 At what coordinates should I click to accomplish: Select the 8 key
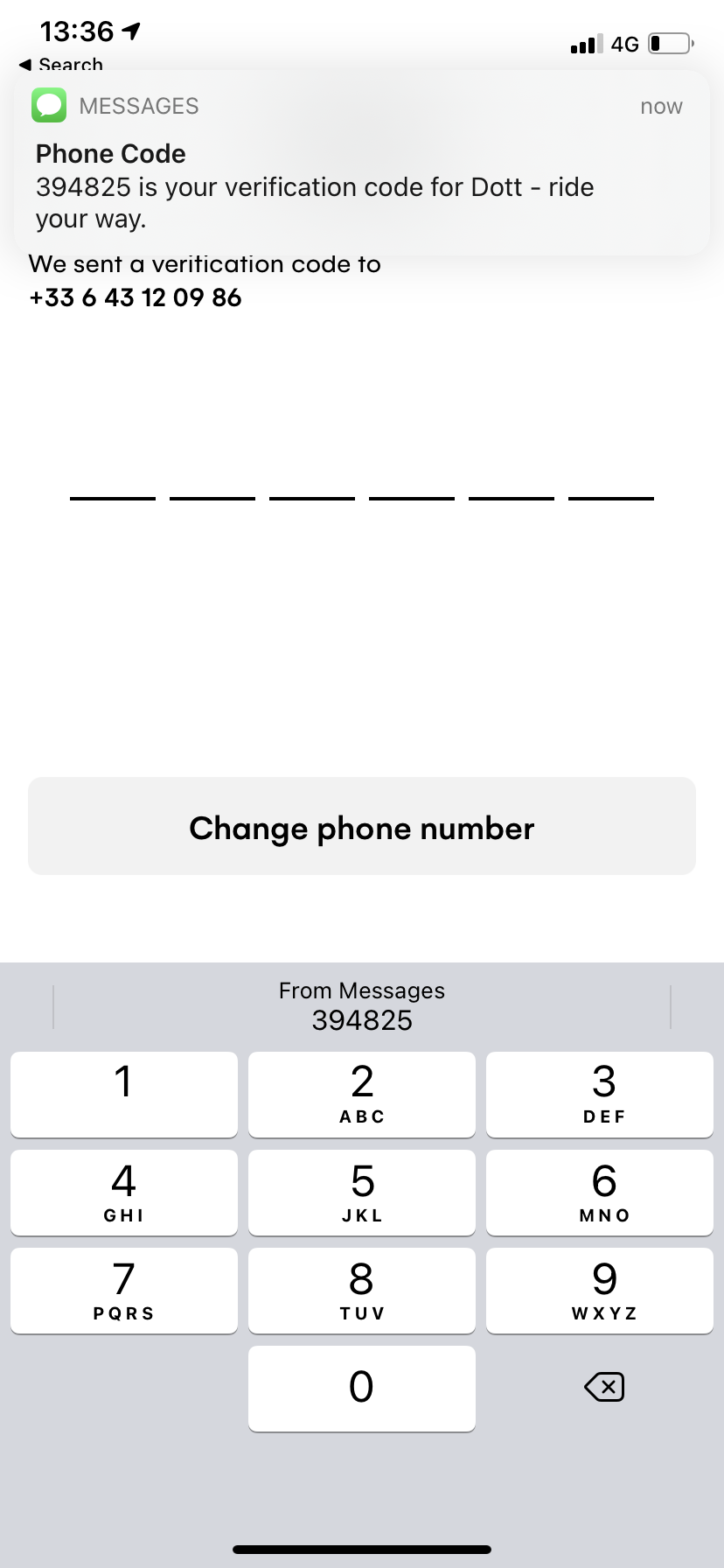click(x=361, y=1290)
